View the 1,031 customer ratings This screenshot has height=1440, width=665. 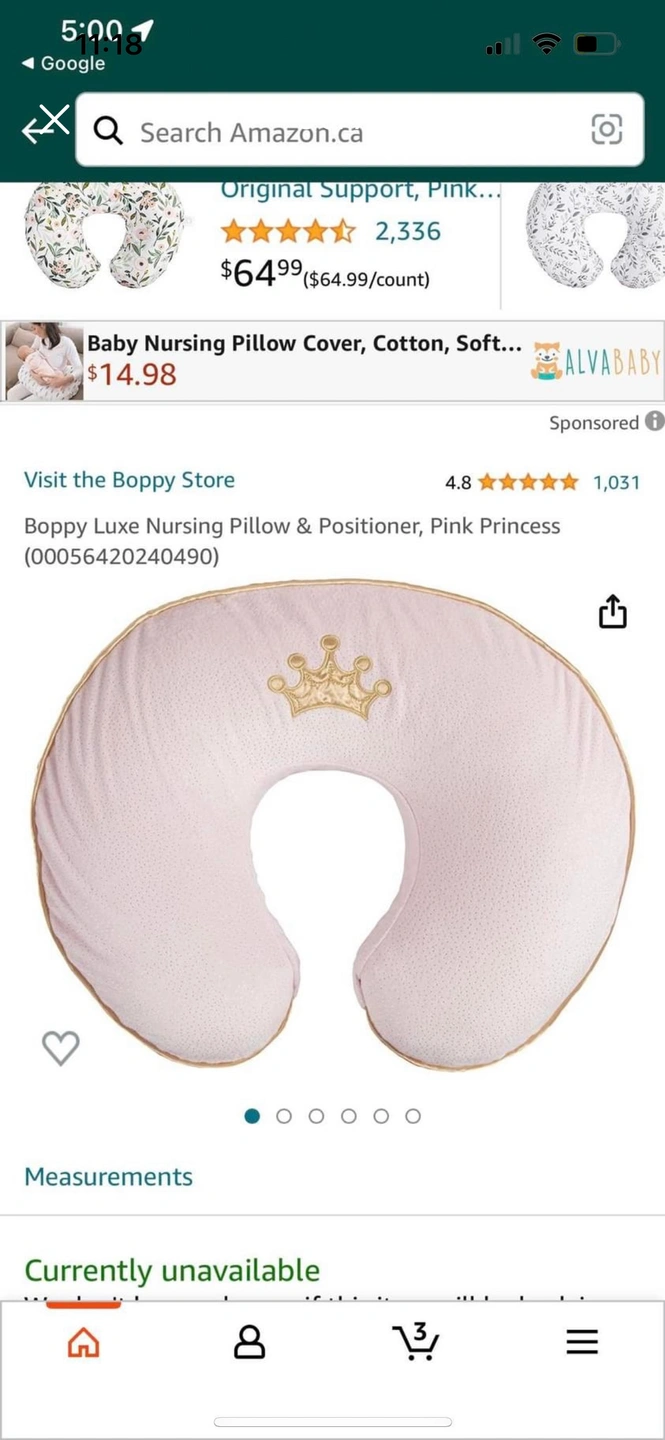616,482
